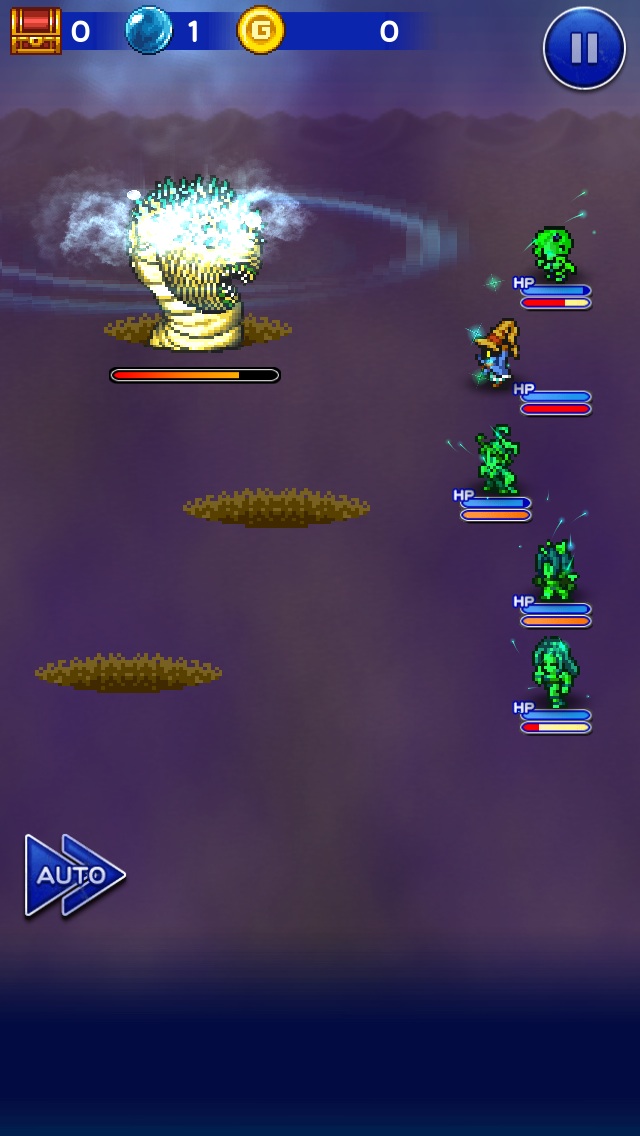Enable AUTO battle mode
Screen dimensions: 640x1136
pos(74,875)
